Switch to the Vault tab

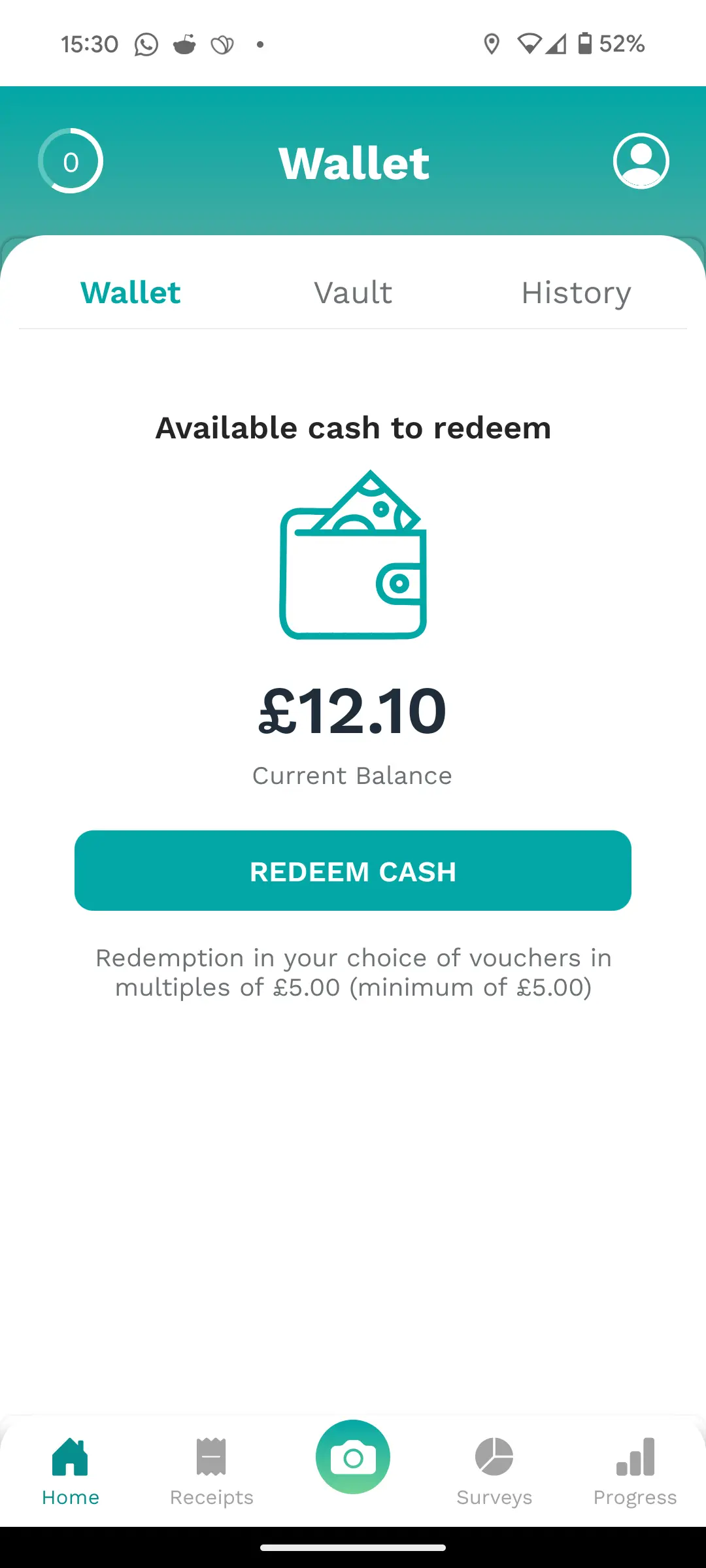[353, 293]
